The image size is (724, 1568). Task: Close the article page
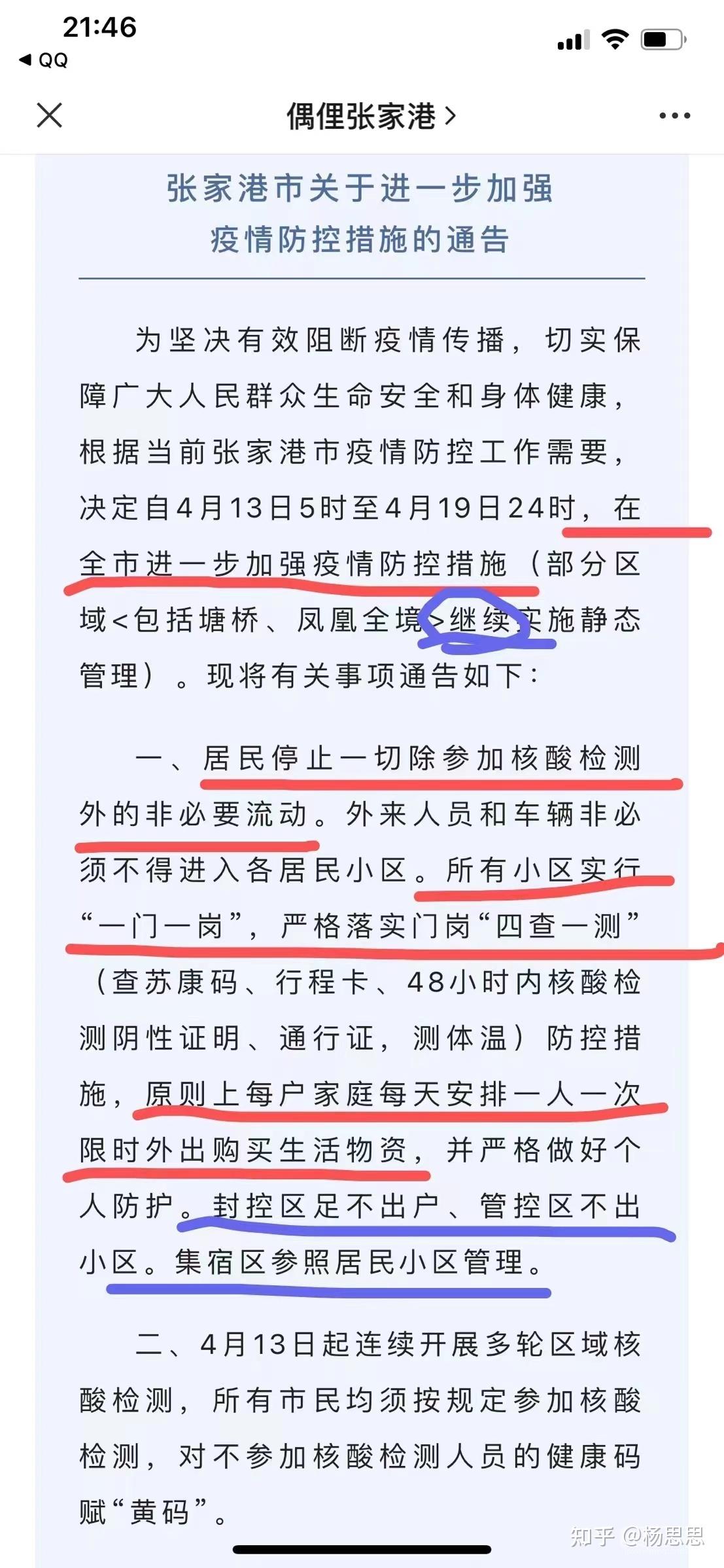(x=49, y=115)
